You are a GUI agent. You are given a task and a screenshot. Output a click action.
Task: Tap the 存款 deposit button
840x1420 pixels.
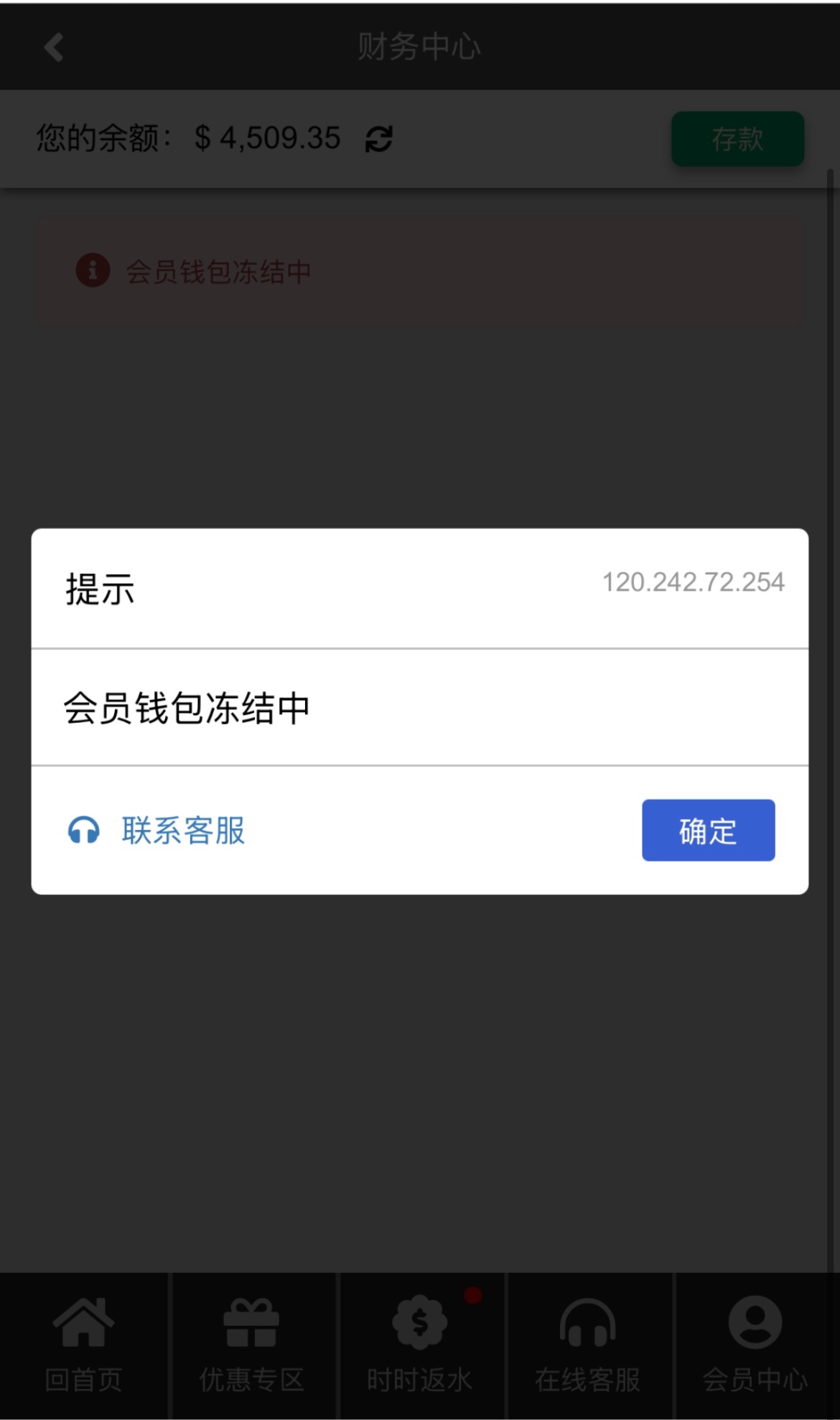pos(737,139)
